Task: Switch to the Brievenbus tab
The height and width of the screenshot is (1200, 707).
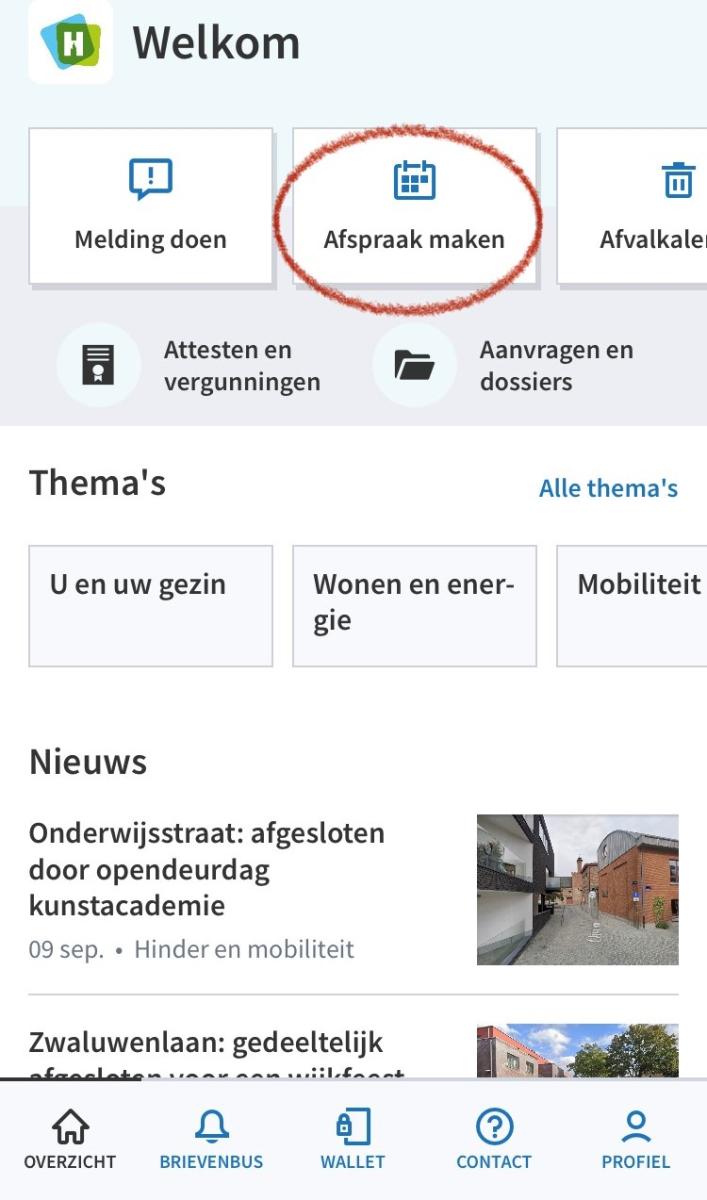Action: click(x=211, y=1140)
